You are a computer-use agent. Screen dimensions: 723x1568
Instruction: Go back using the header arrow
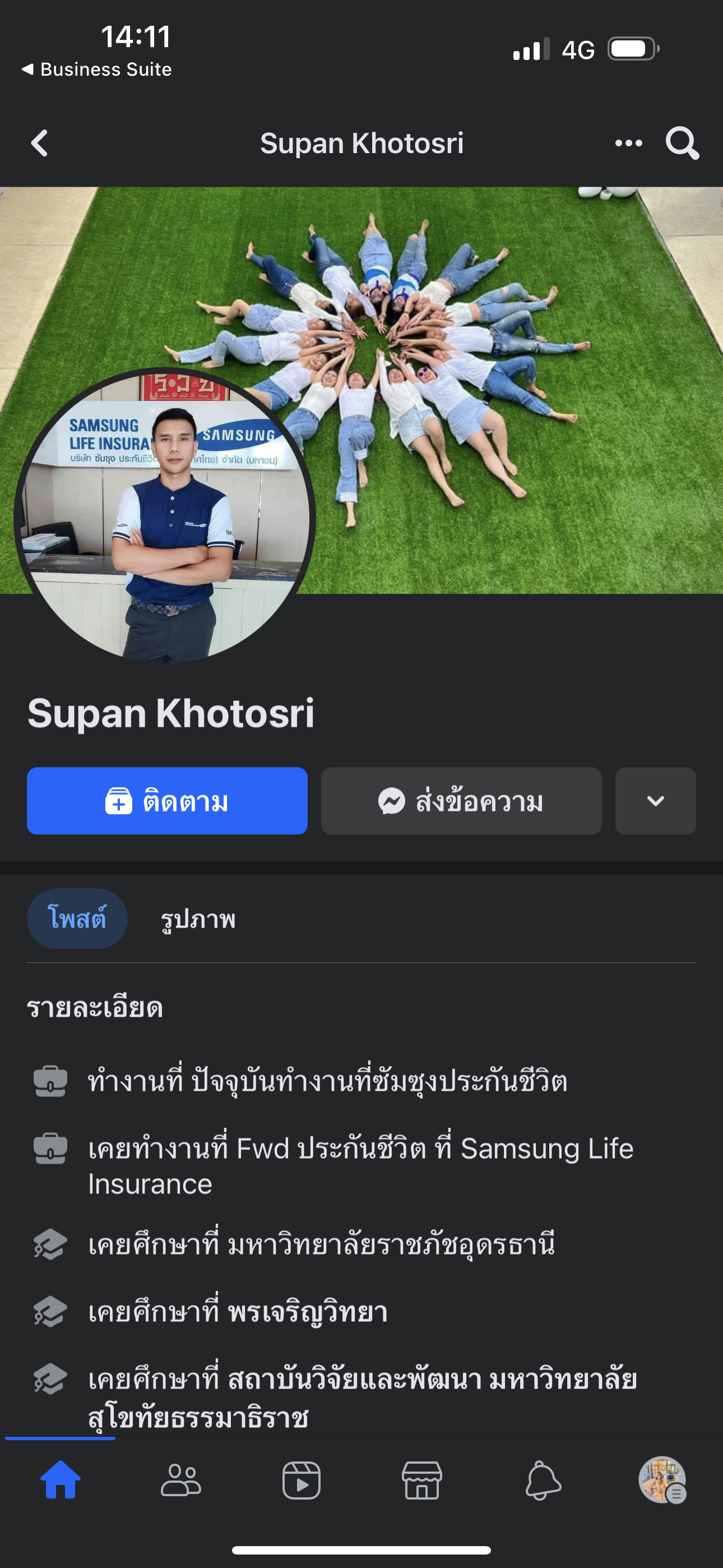tap(40, 143)
